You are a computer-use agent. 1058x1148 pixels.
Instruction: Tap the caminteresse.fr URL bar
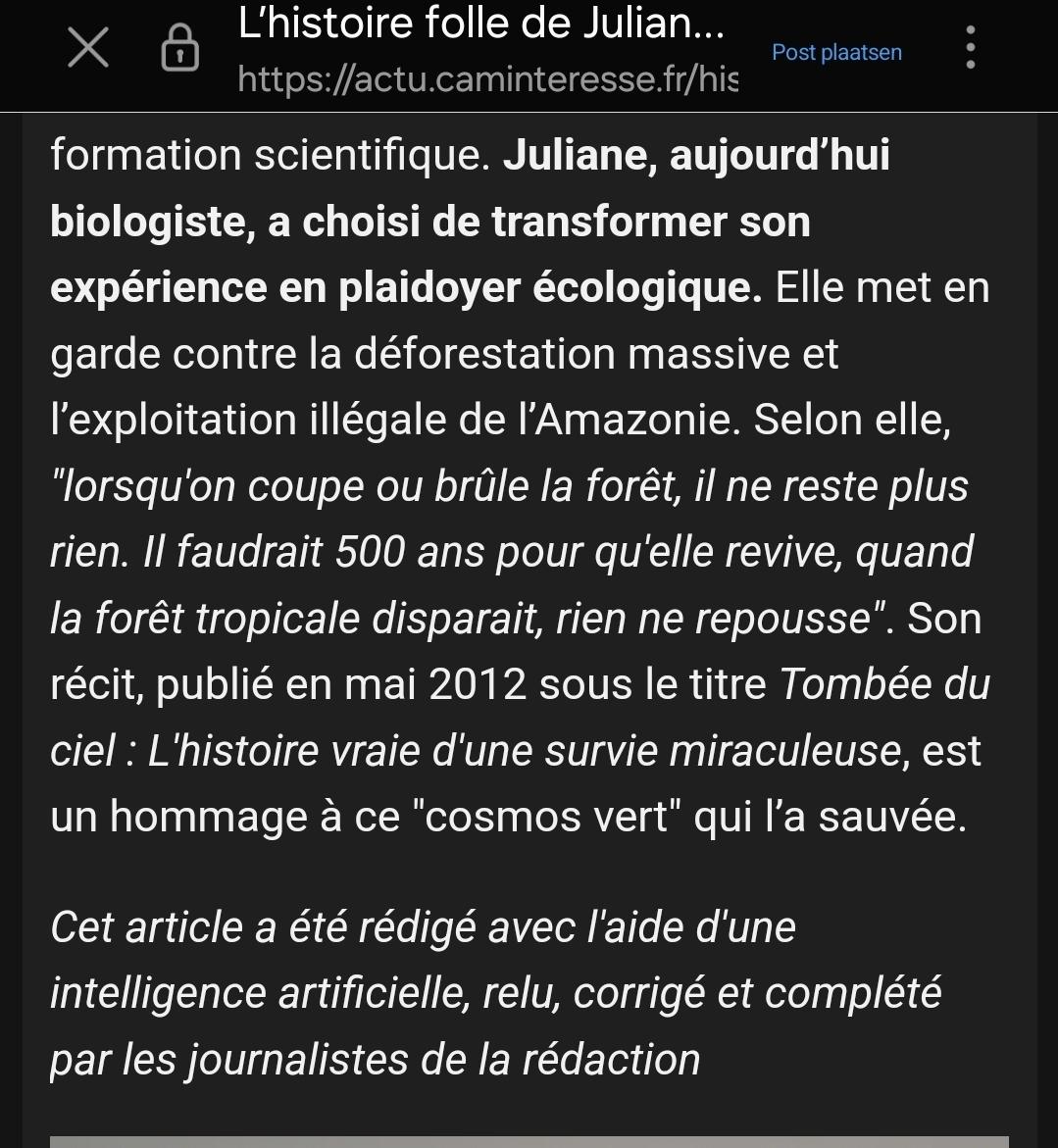487,79
